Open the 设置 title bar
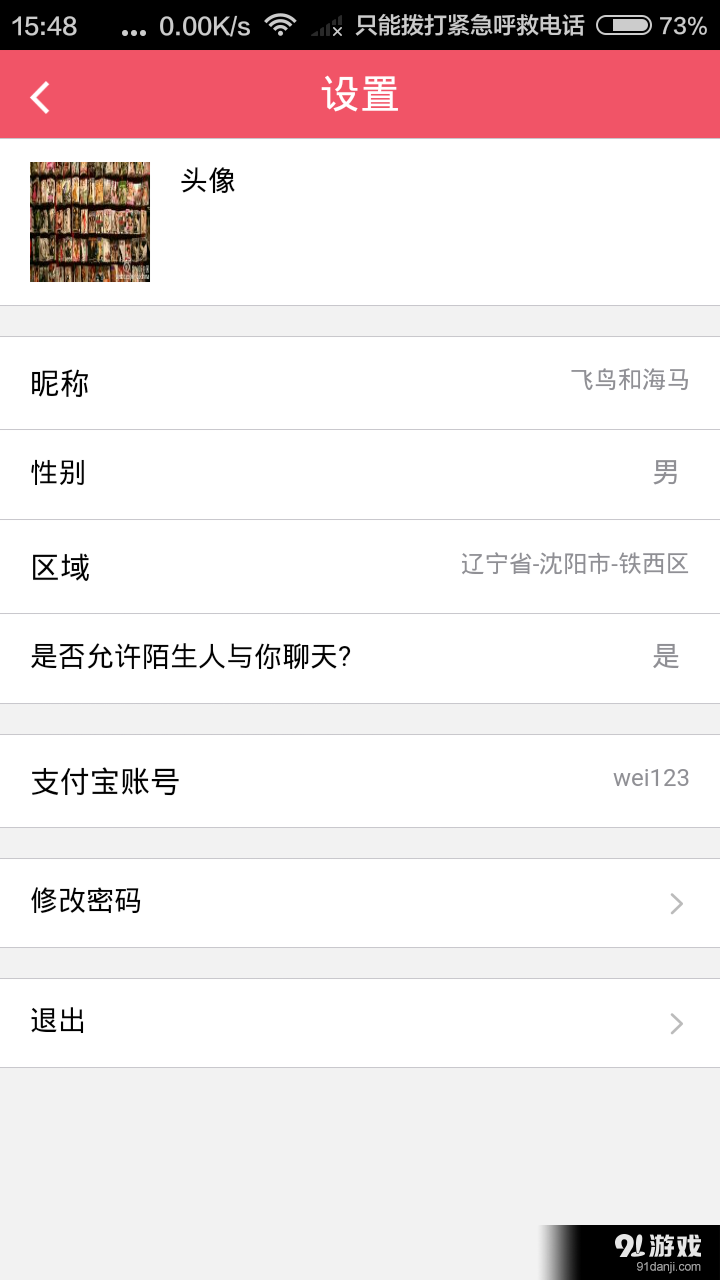 click(x=360, y=95)
